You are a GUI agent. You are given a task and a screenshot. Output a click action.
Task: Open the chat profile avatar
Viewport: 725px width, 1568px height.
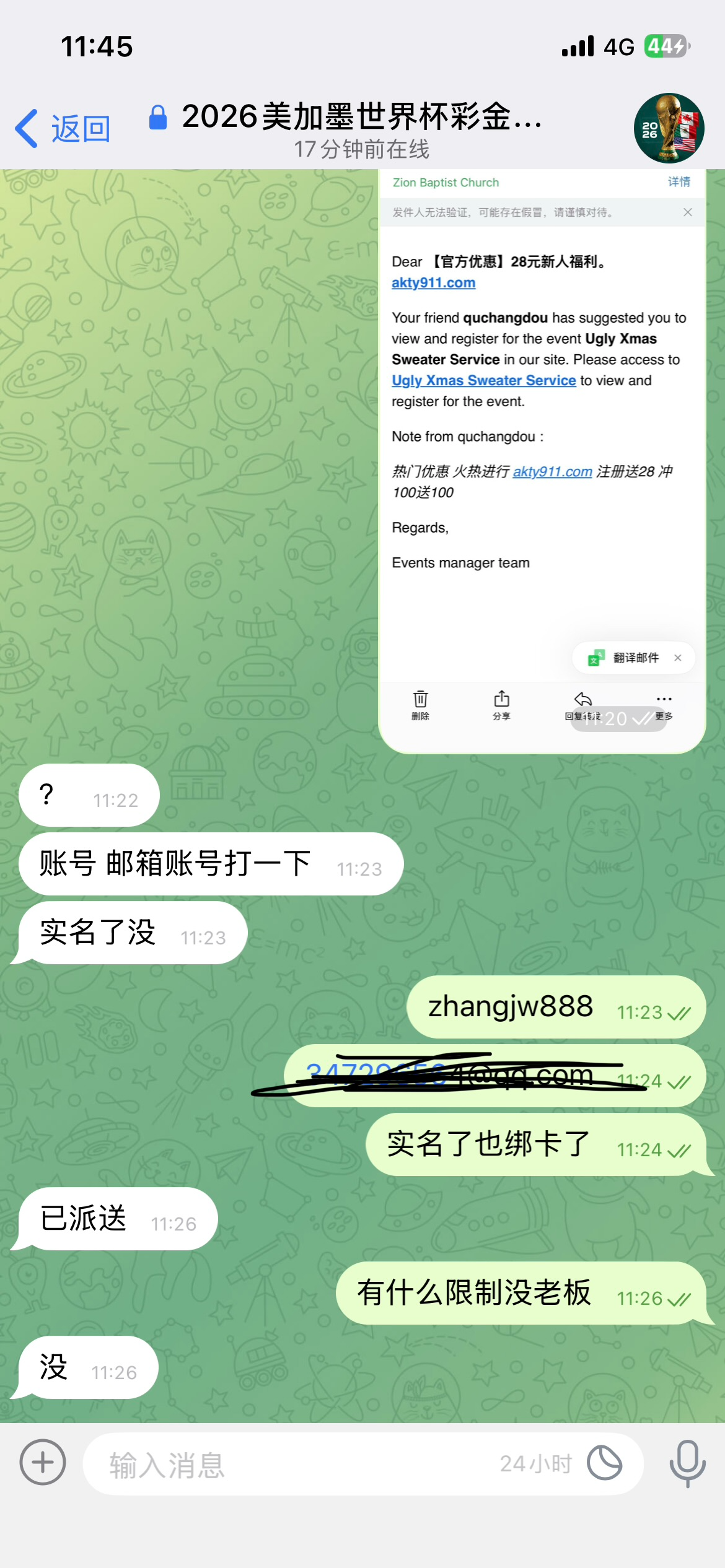point(669,128)
